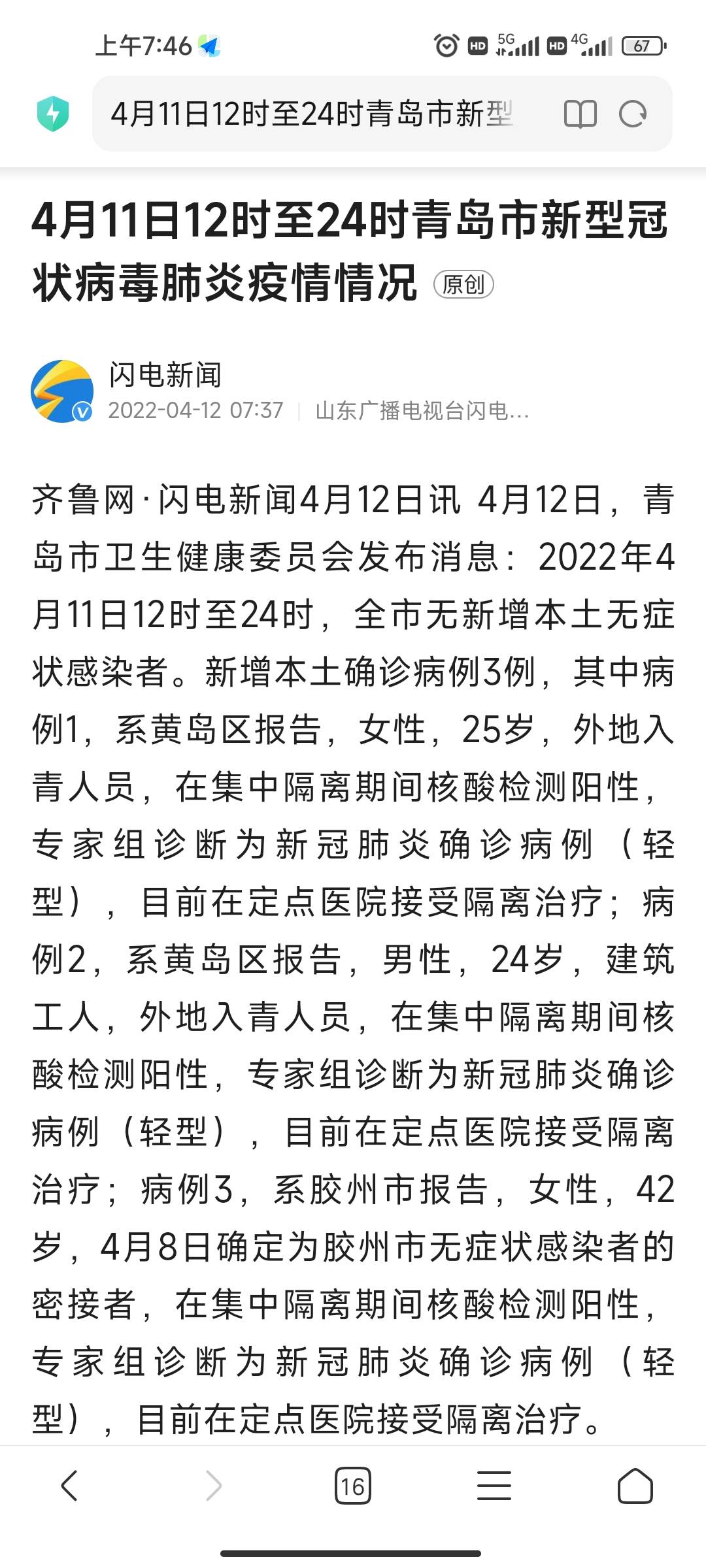This screenshot has width=706, height=1568.
Task: Open the 闪电新闻 channel avatar
Action: [62, 389]
